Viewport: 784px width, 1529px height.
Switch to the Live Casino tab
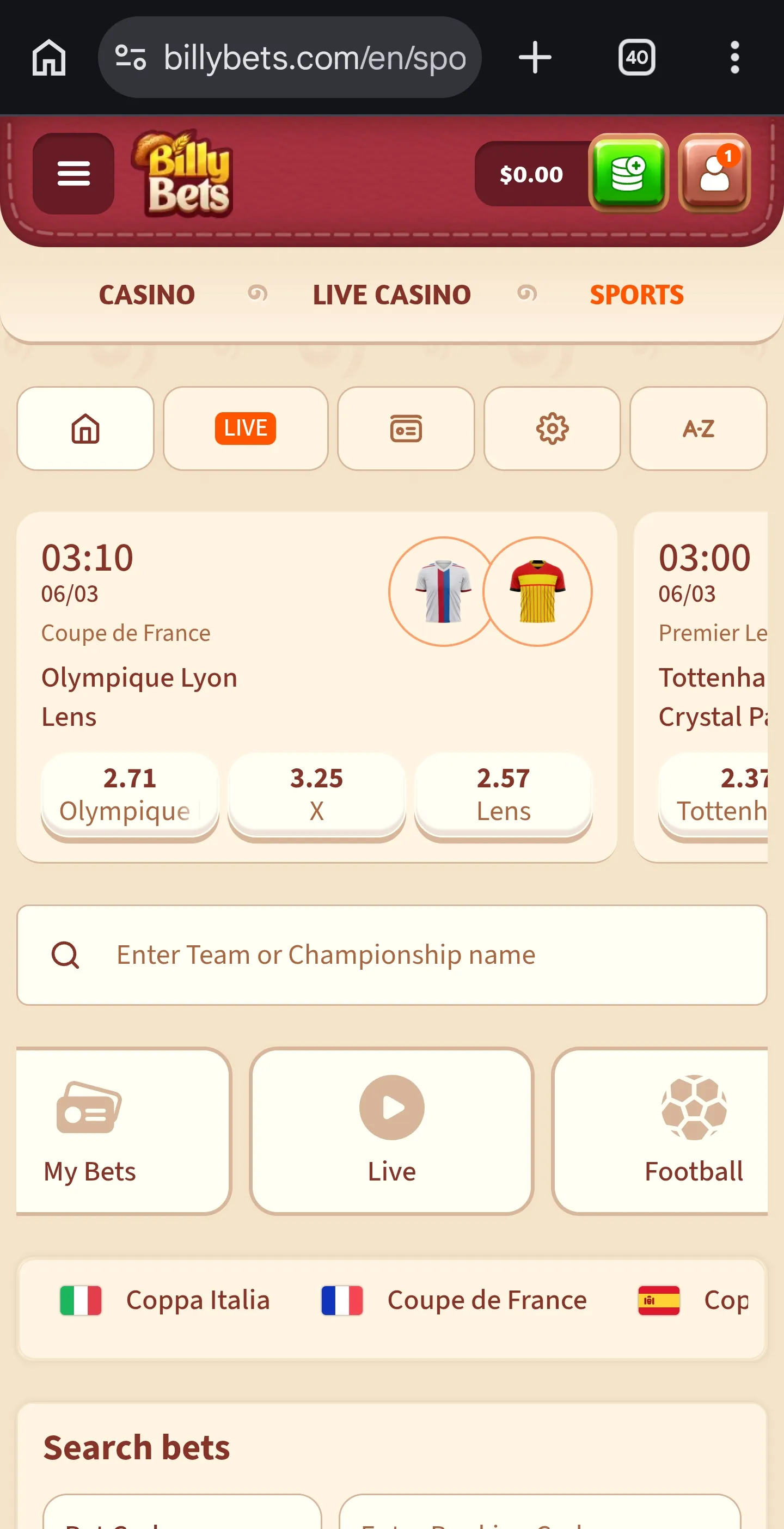[391, 295]
